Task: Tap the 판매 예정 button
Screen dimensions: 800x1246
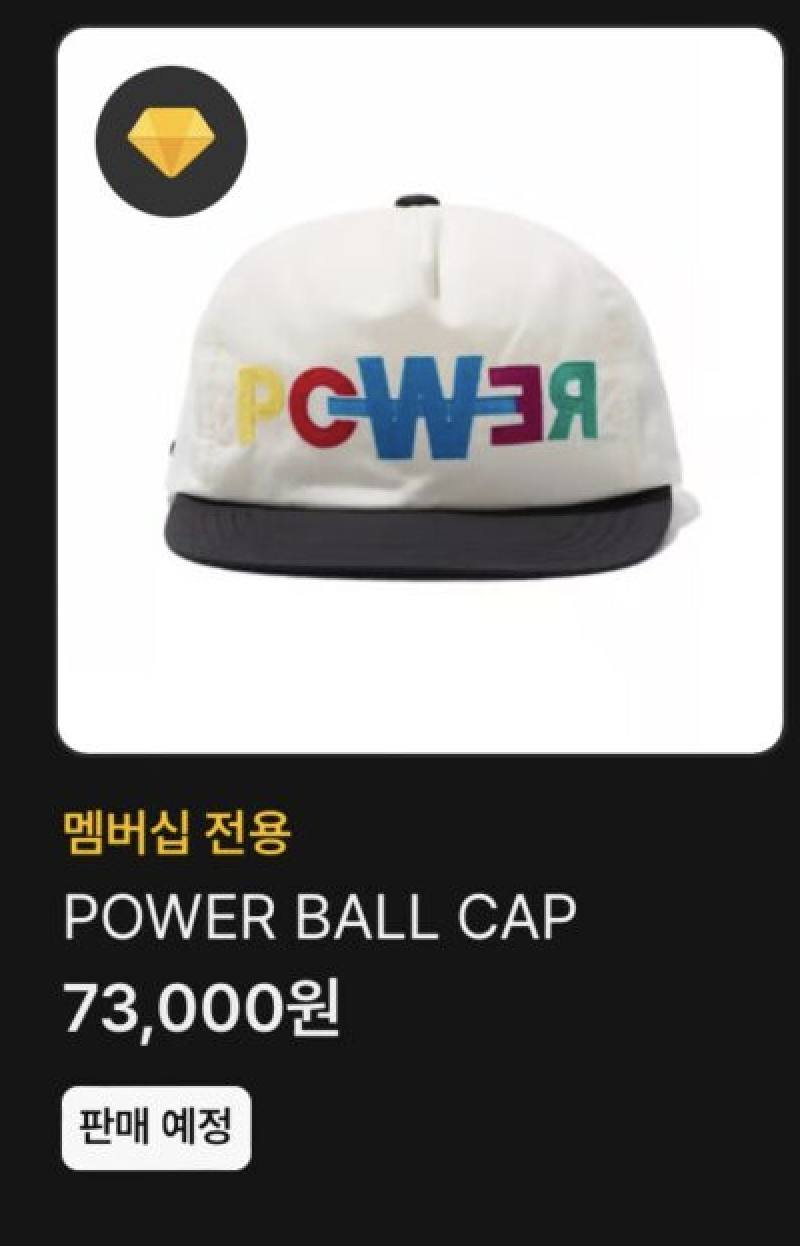Action: (x=156, y=1127)
